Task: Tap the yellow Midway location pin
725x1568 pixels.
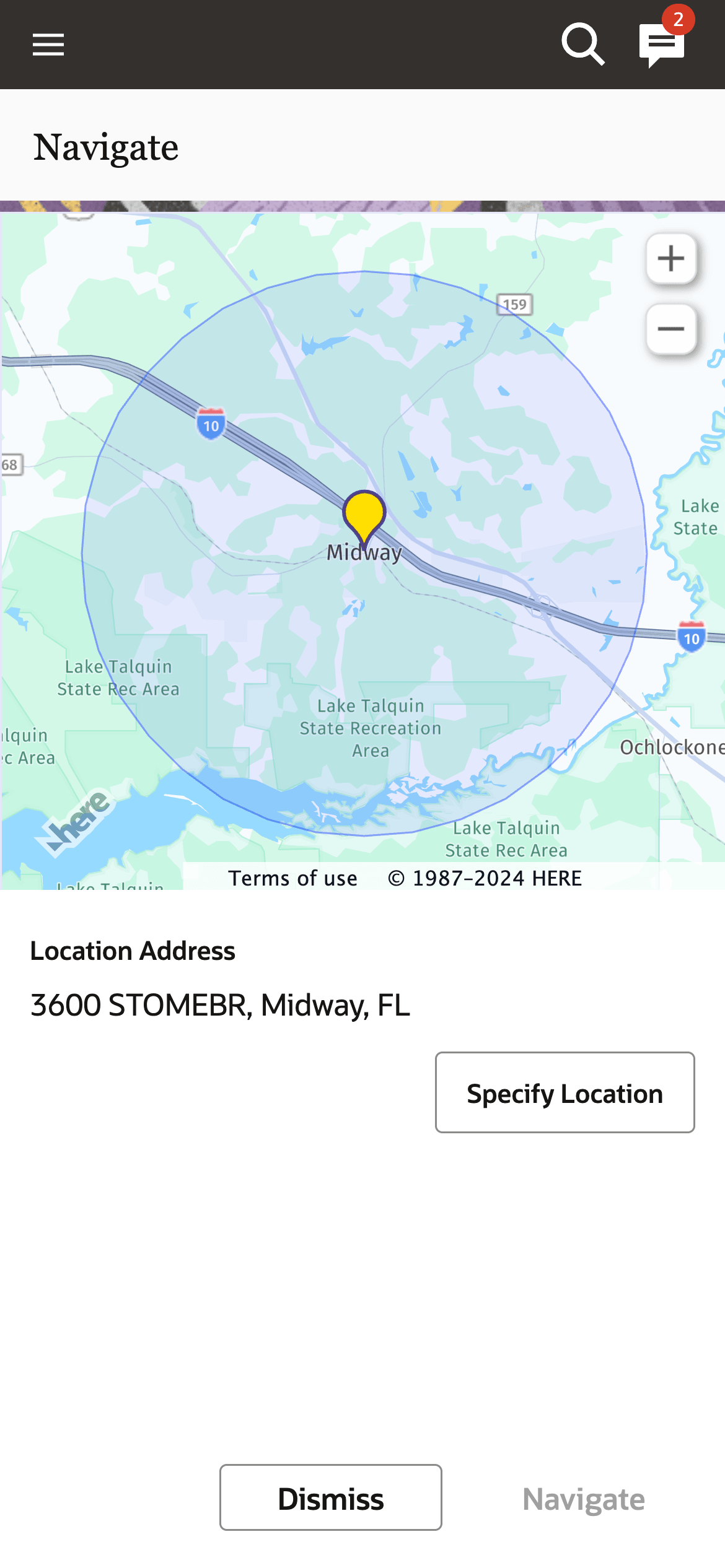Action: [364, 514]
